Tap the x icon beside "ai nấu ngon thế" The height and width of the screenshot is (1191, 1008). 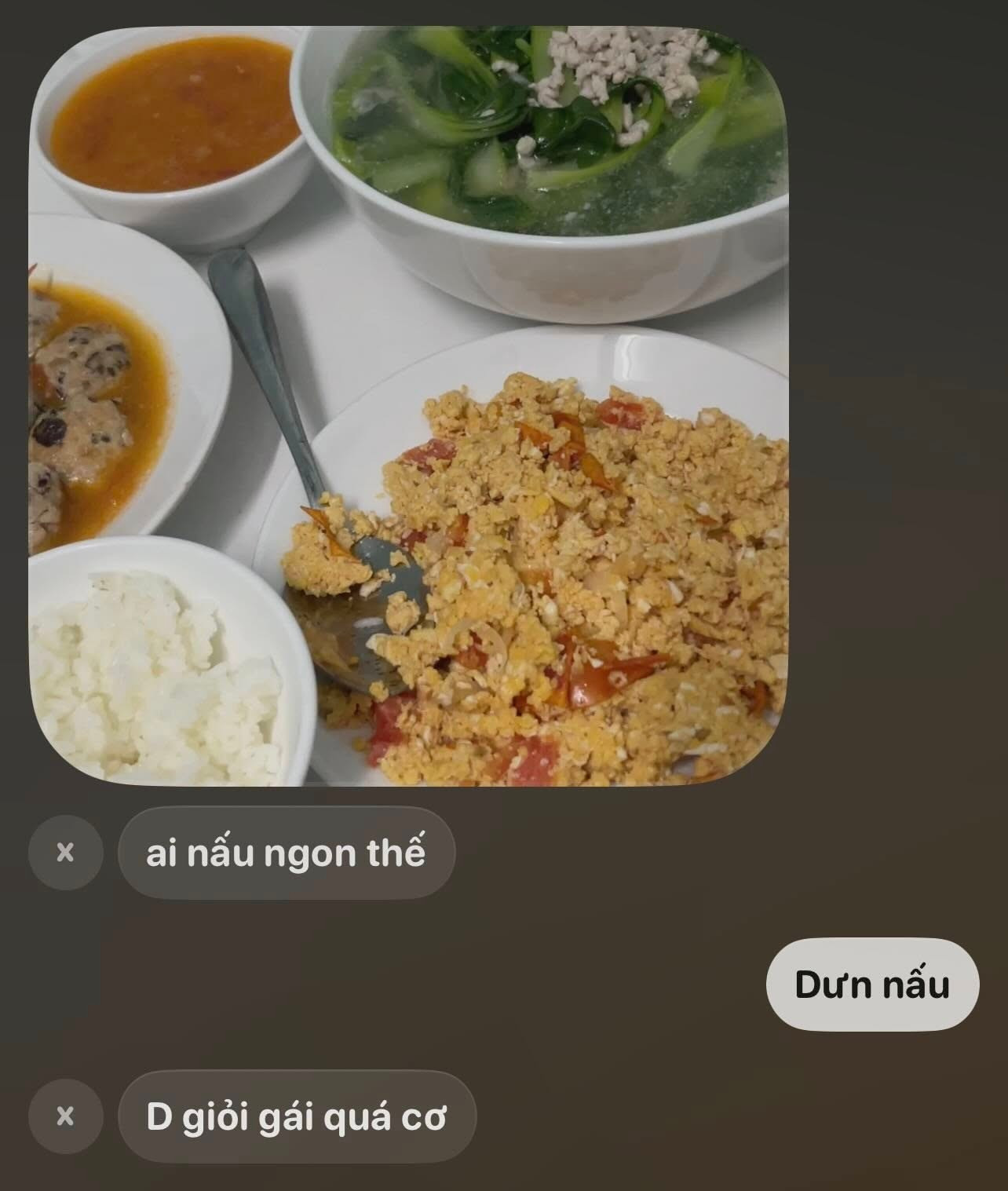point(65,853)
